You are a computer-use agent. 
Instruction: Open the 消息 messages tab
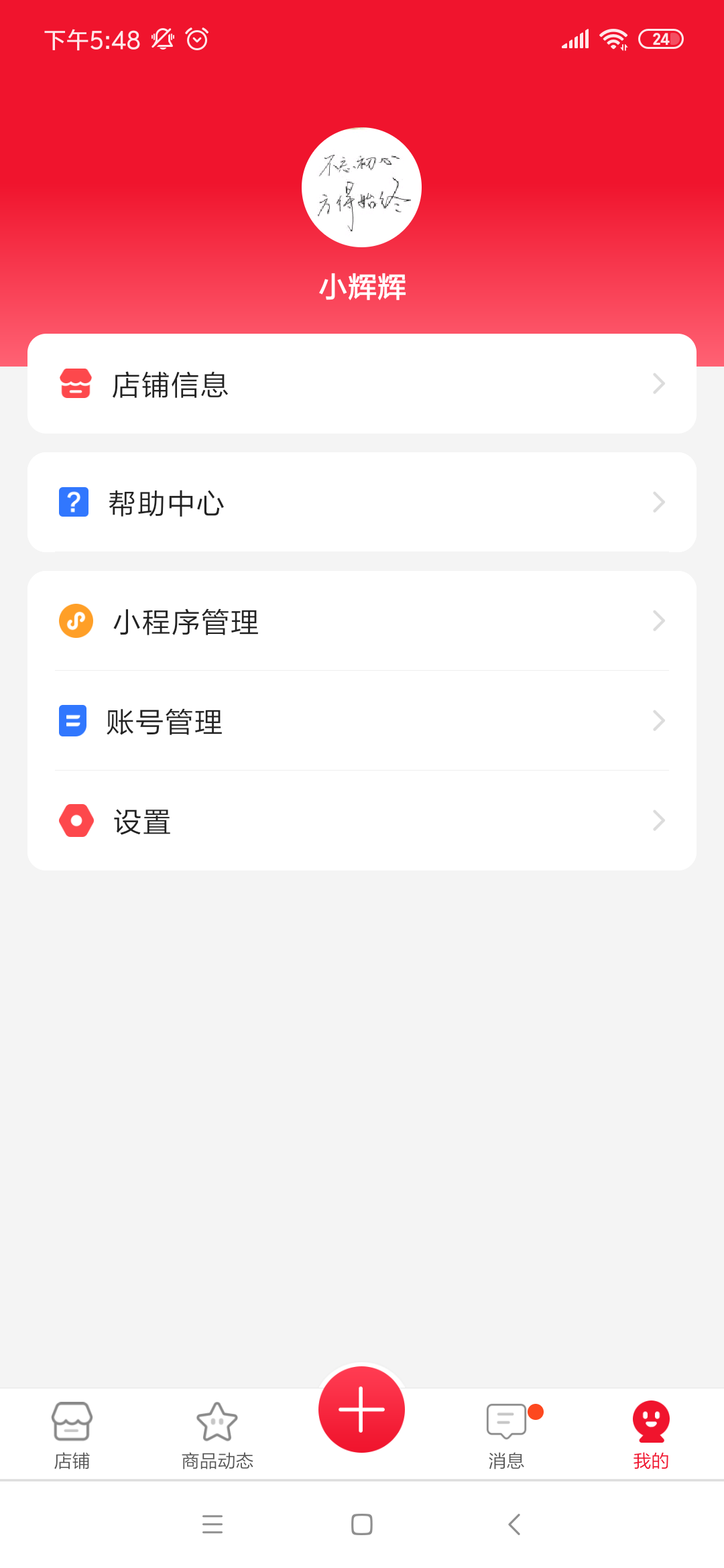(507, 1434)
